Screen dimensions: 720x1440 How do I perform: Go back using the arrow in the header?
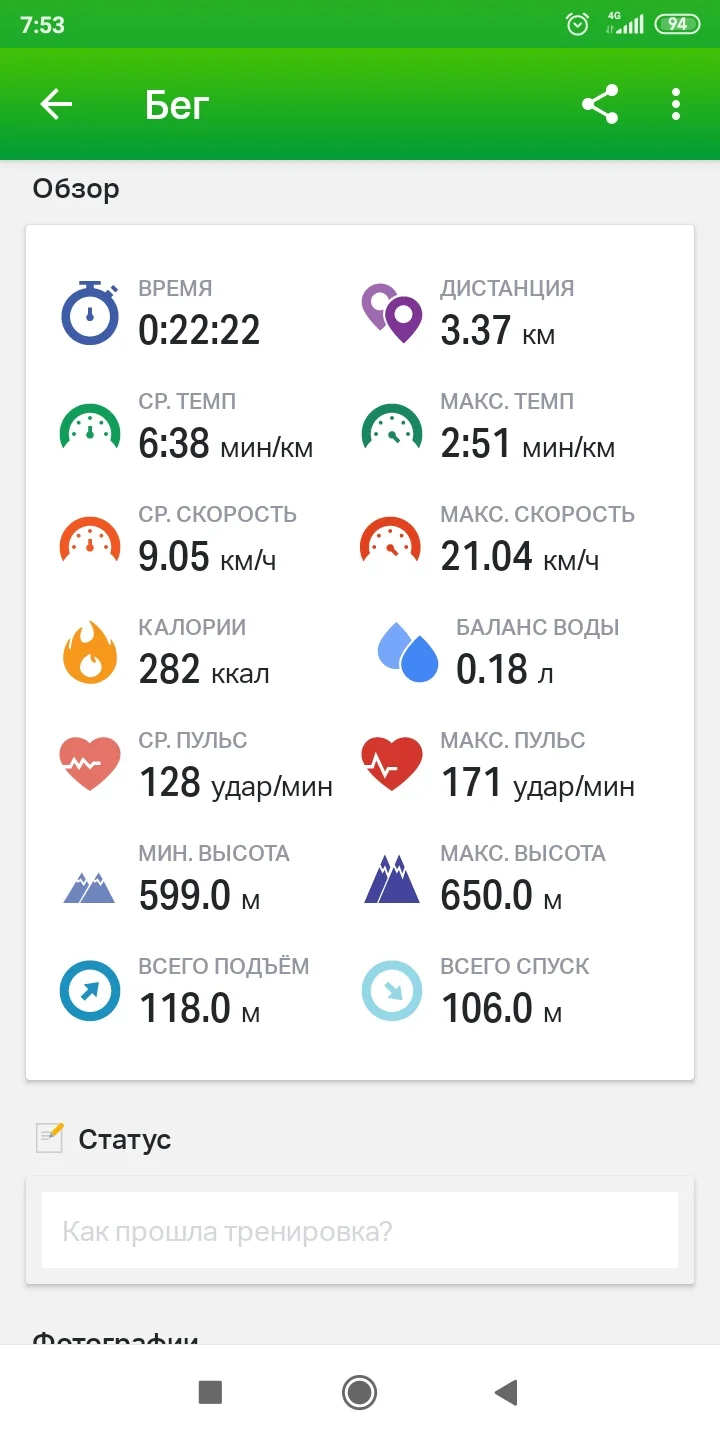pos(56,104)
